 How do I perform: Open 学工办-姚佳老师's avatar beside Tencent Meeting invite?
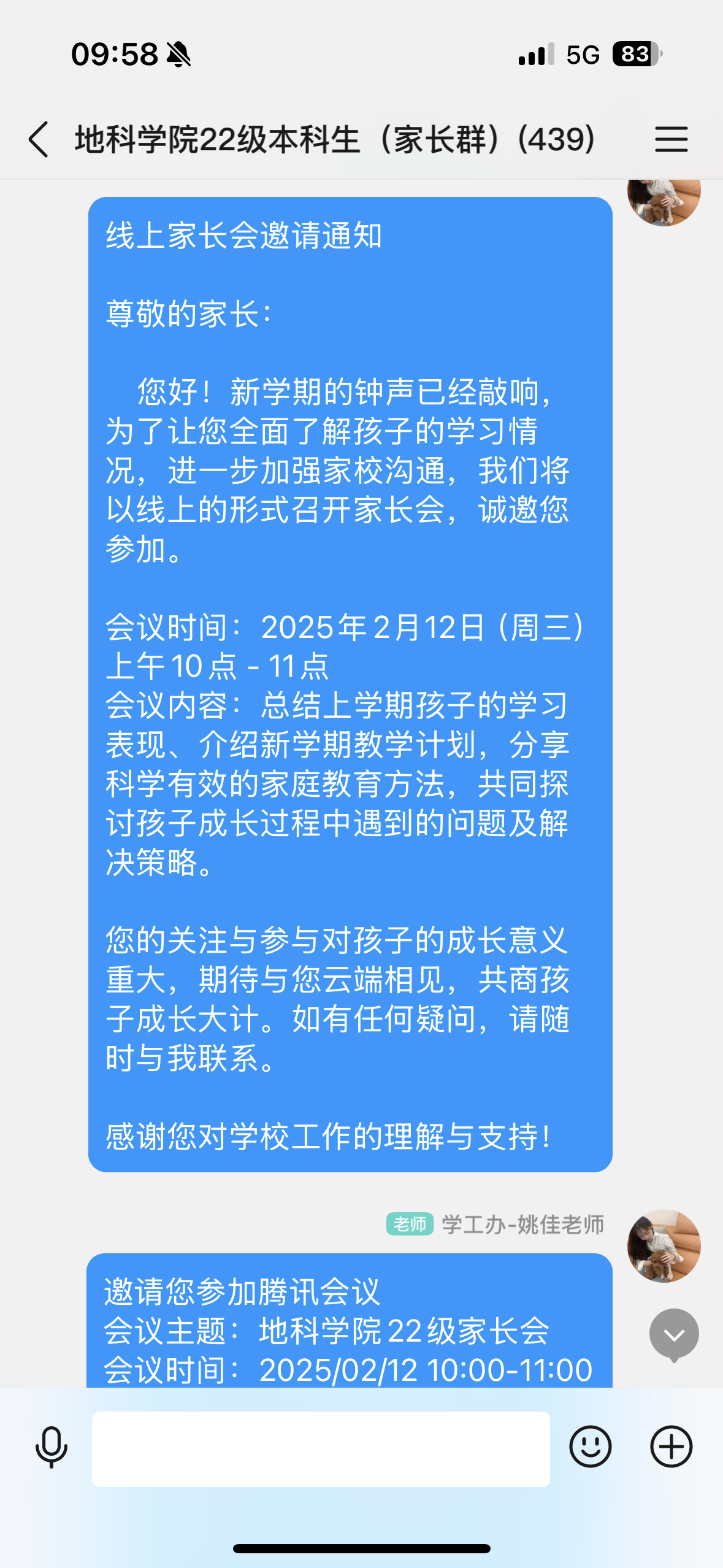[x=664, y=1246]
